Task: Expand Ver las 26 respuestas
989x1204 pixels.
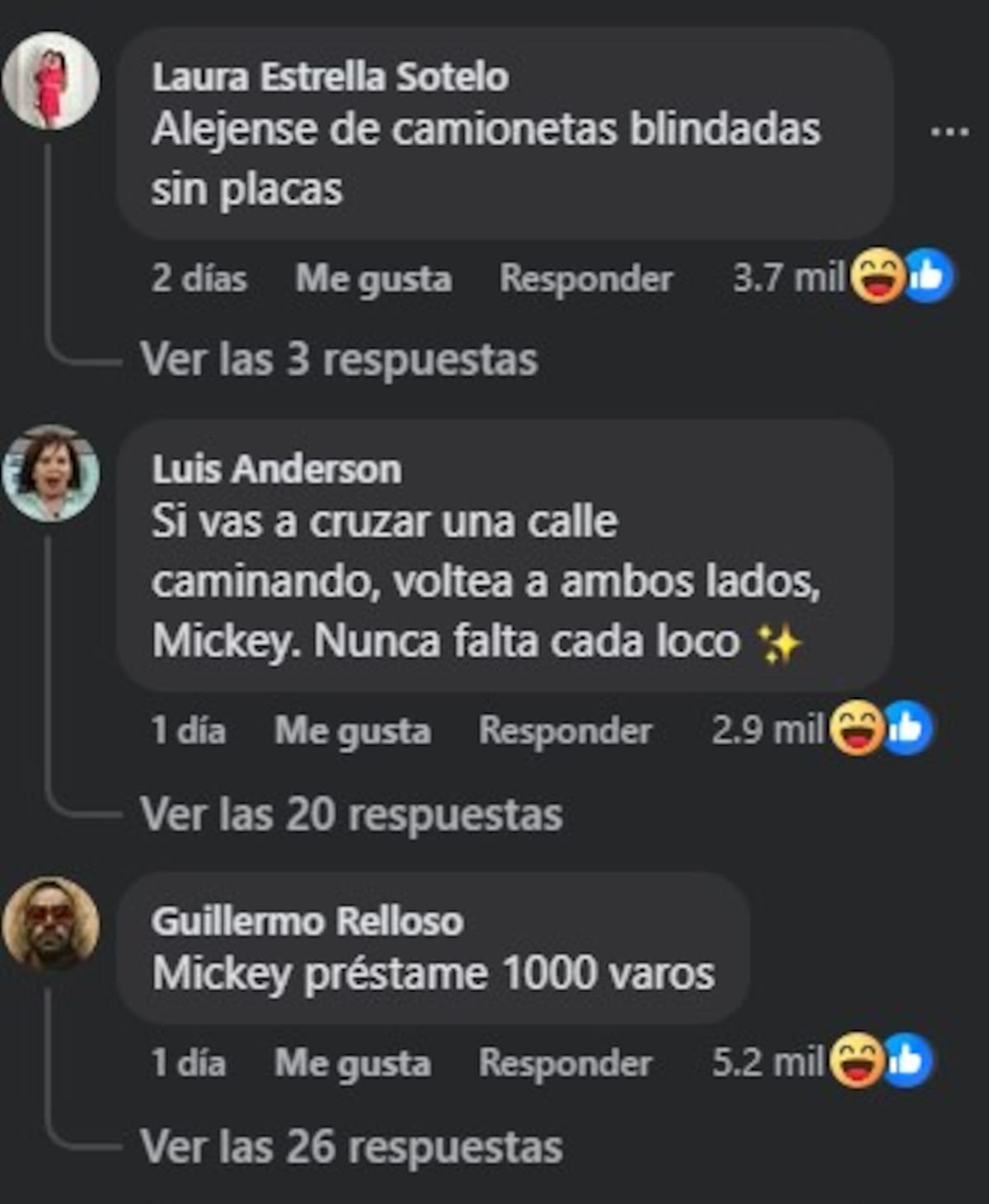Action: [351, 1147]
